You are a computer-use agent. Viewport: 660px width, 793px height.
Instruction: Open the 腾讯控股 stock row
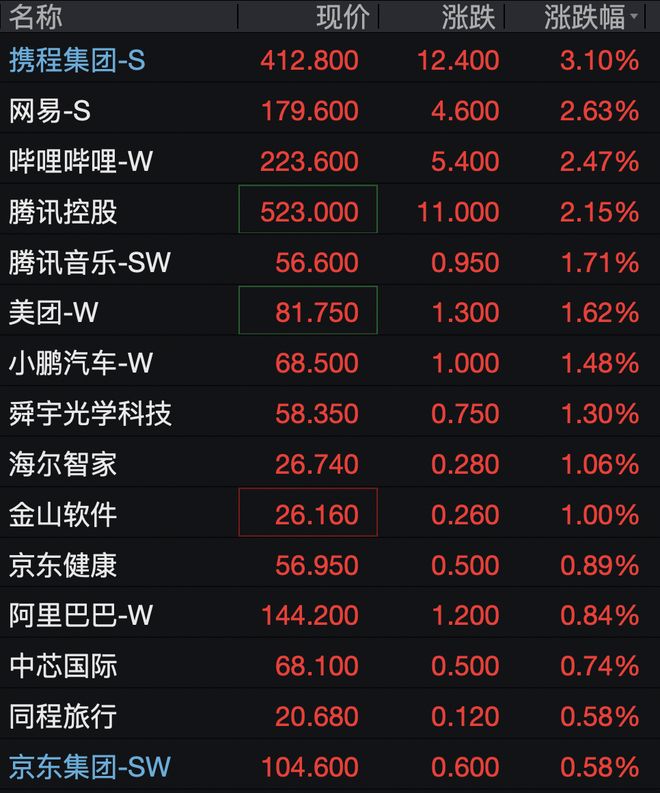63,212
